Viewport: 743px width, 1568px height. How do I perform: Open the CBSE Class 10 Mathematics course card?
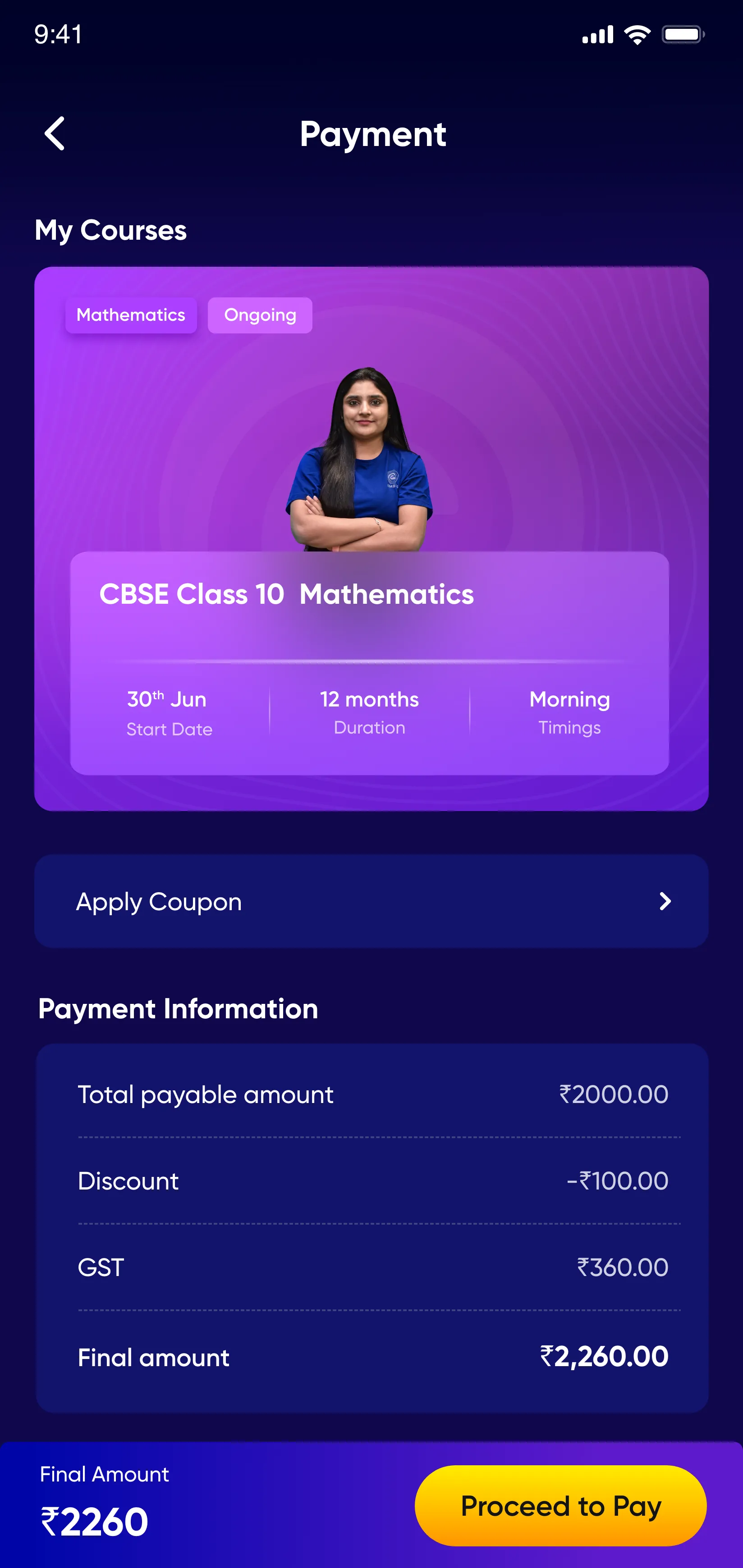(x=371, y=539)
